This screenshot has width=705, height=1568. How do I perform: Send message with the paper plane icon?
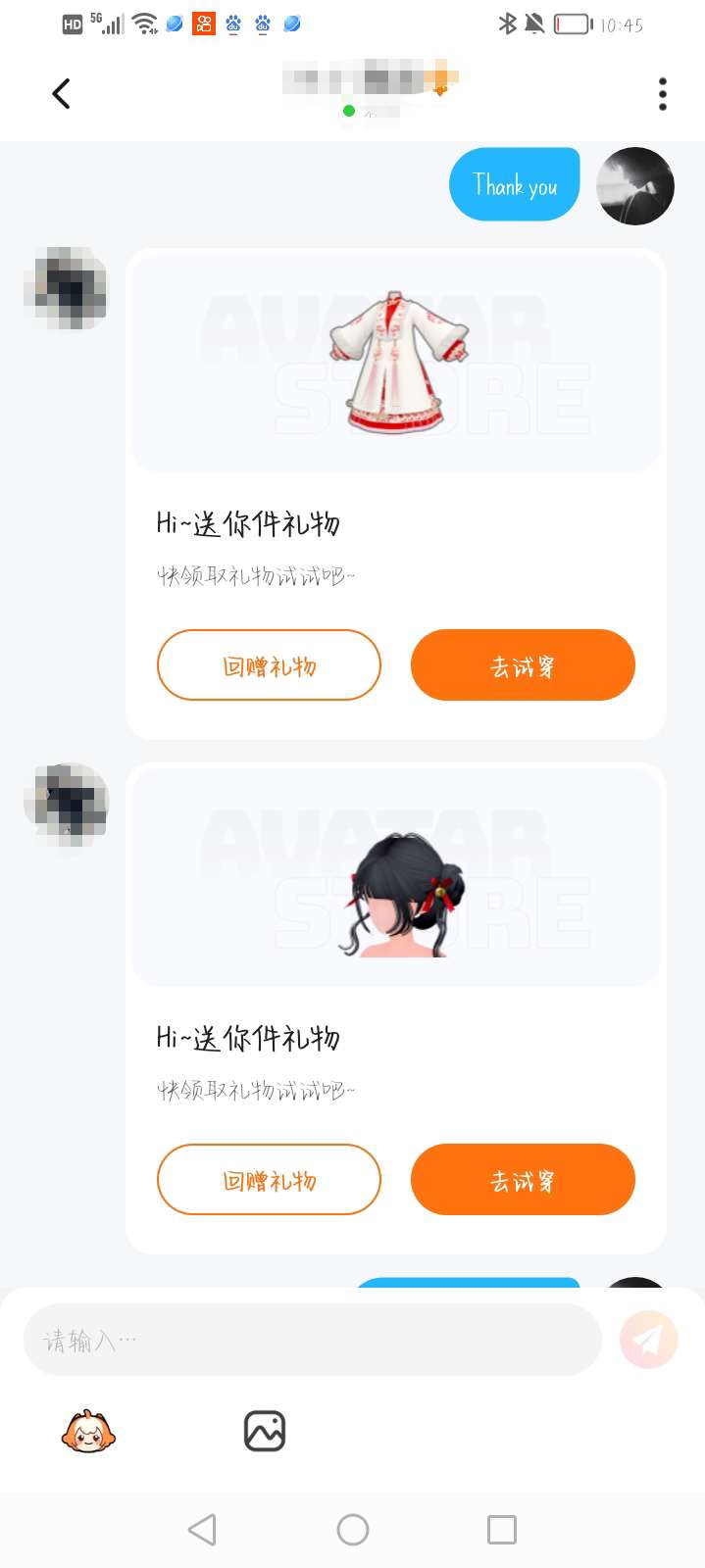[x=648, y=1340]
